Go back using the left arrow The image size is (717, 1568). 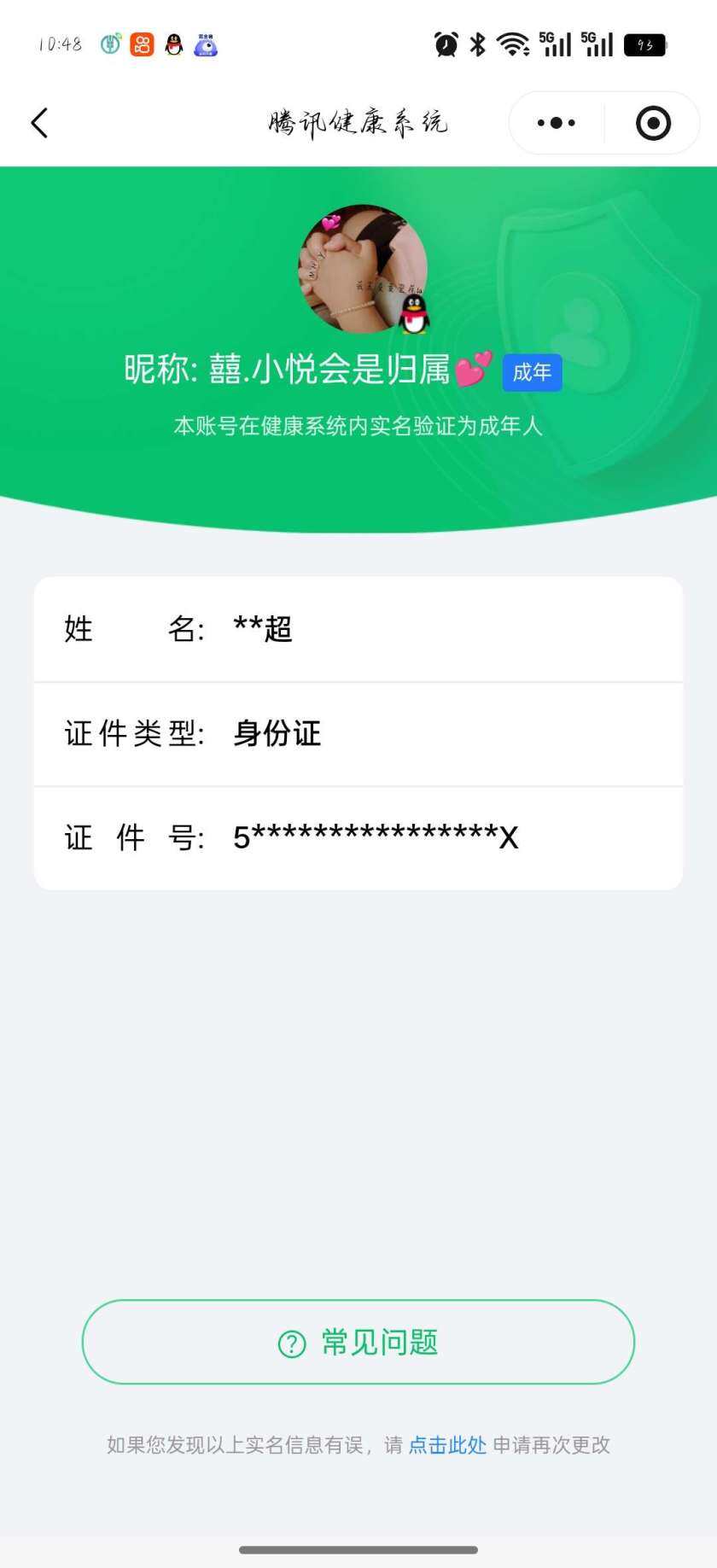(39, 122)
